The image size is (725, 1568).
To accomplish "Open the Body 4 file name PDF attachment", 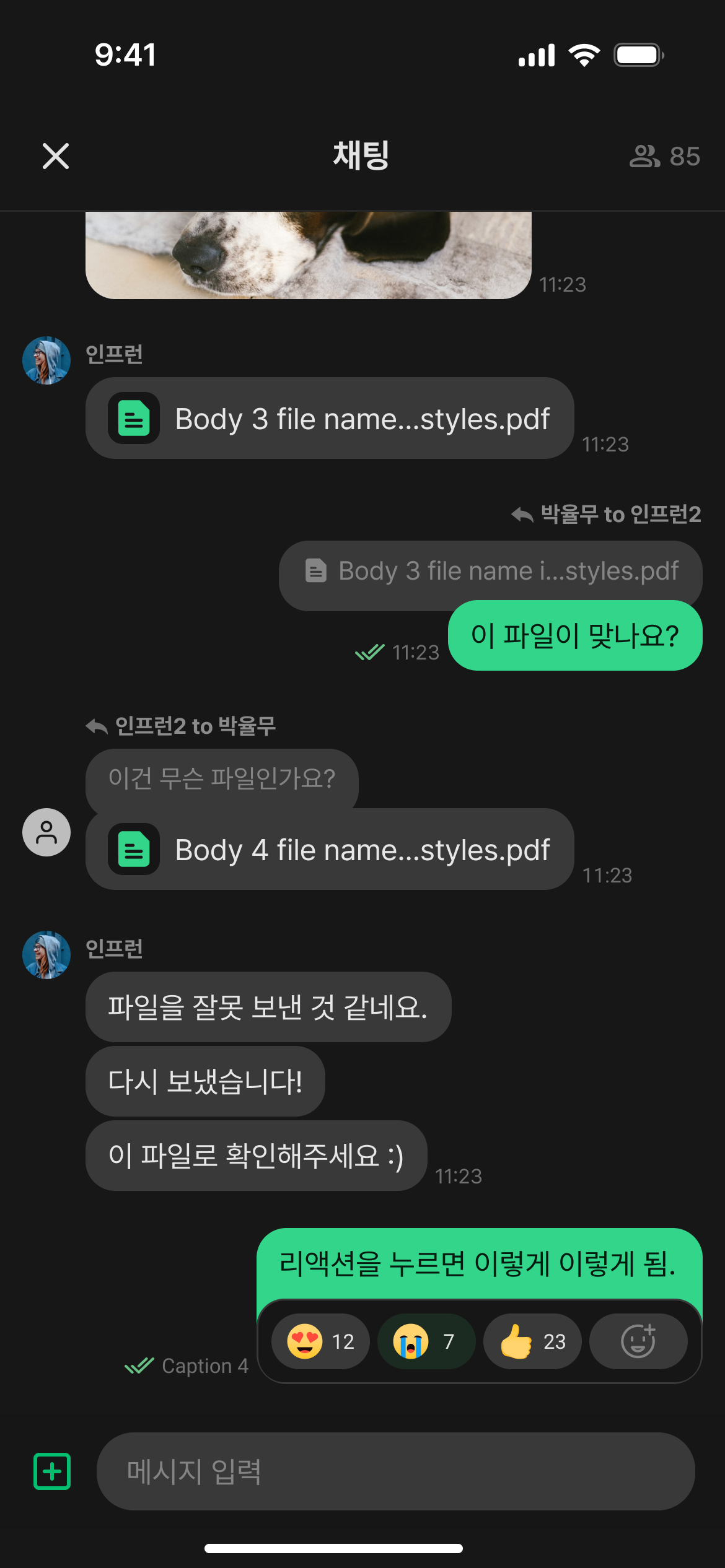I will tap(330, 850).
